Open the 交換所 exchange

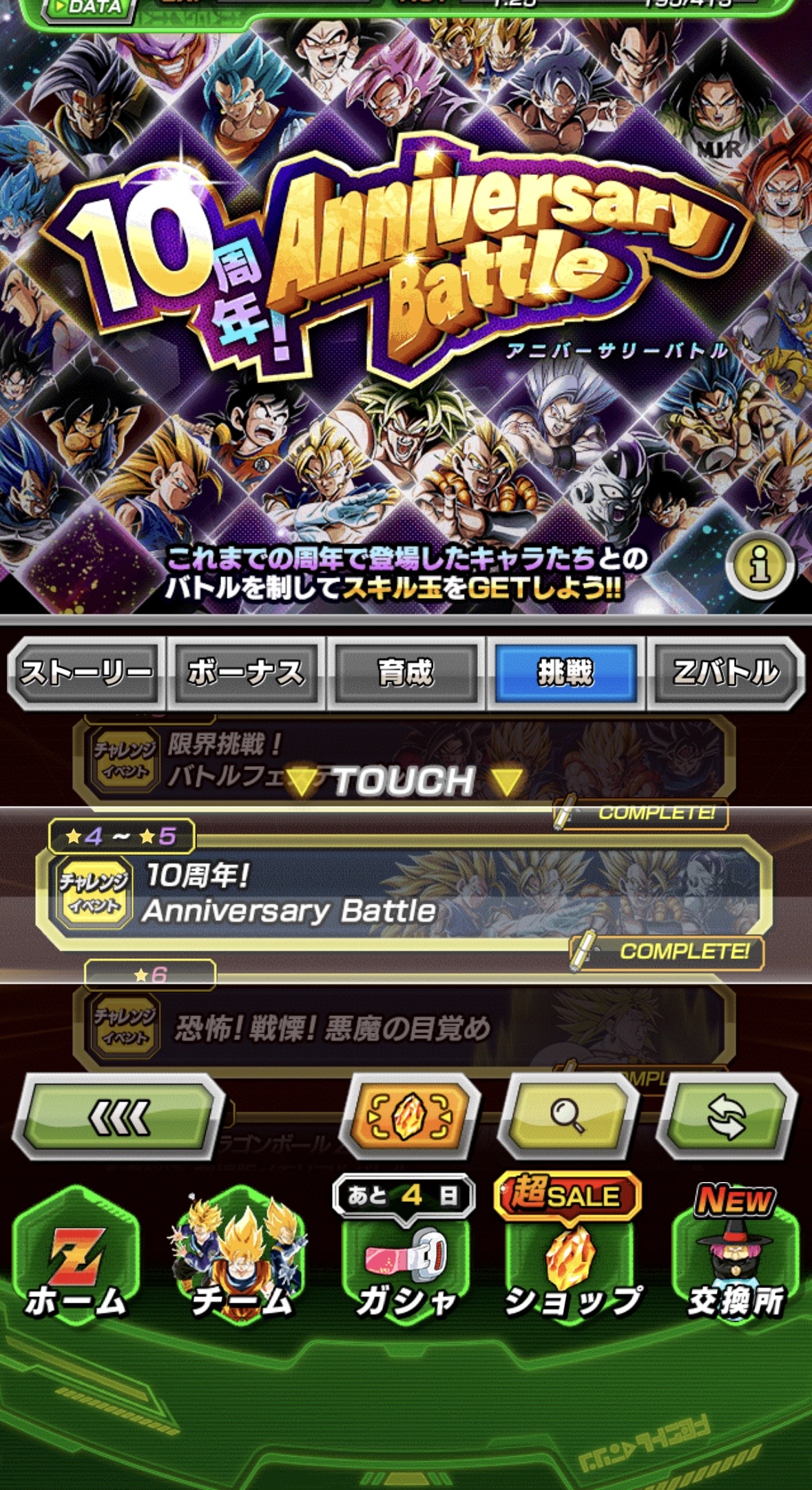pos(736,1267)
